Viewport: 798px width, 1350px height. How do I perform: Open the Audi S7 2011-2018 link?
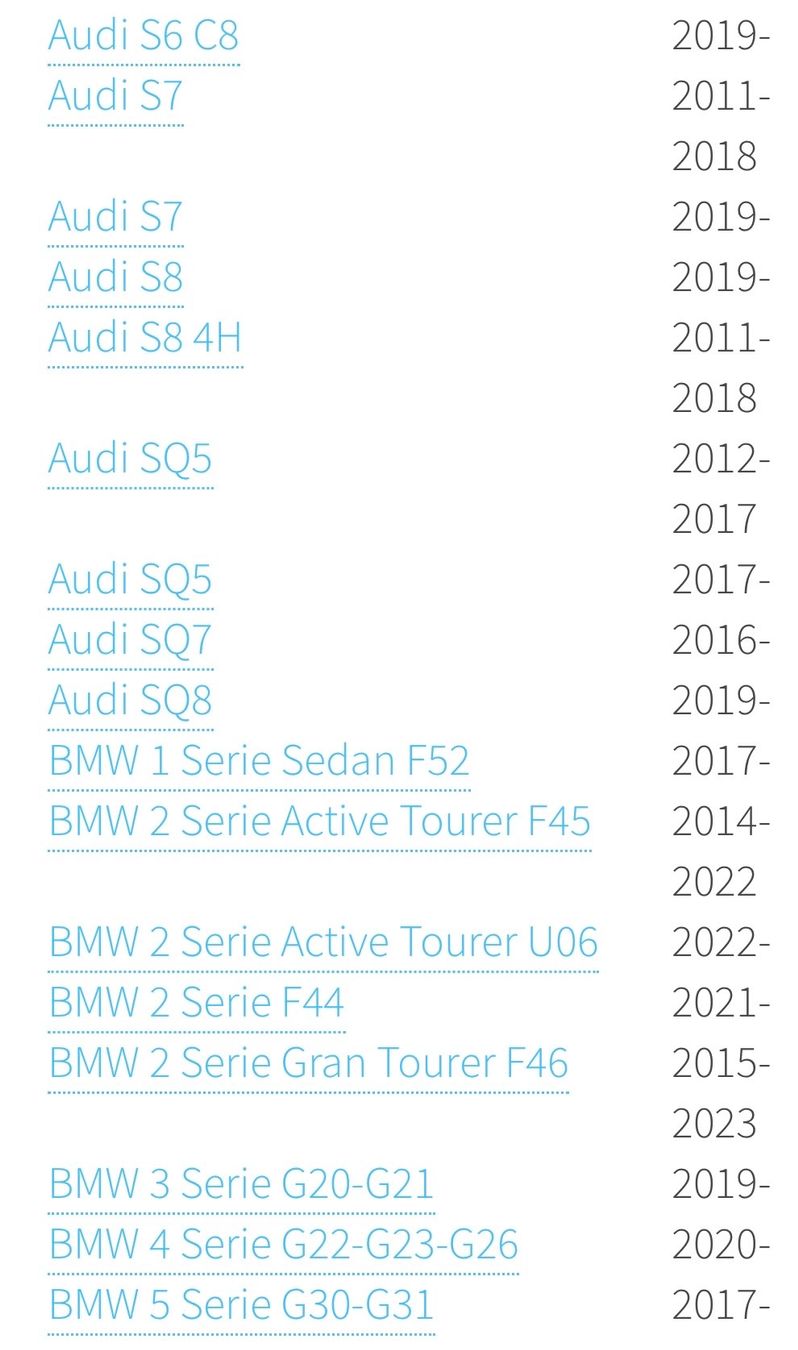point(115,97)
